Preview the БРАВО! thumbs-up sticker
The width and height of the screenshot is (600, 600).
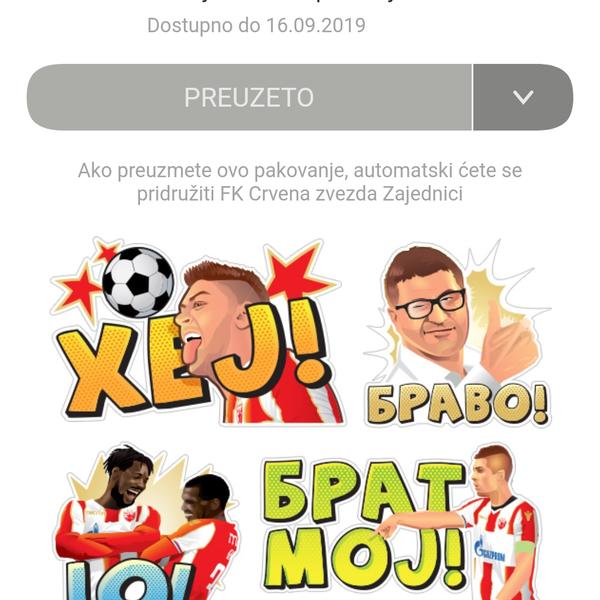457,335
